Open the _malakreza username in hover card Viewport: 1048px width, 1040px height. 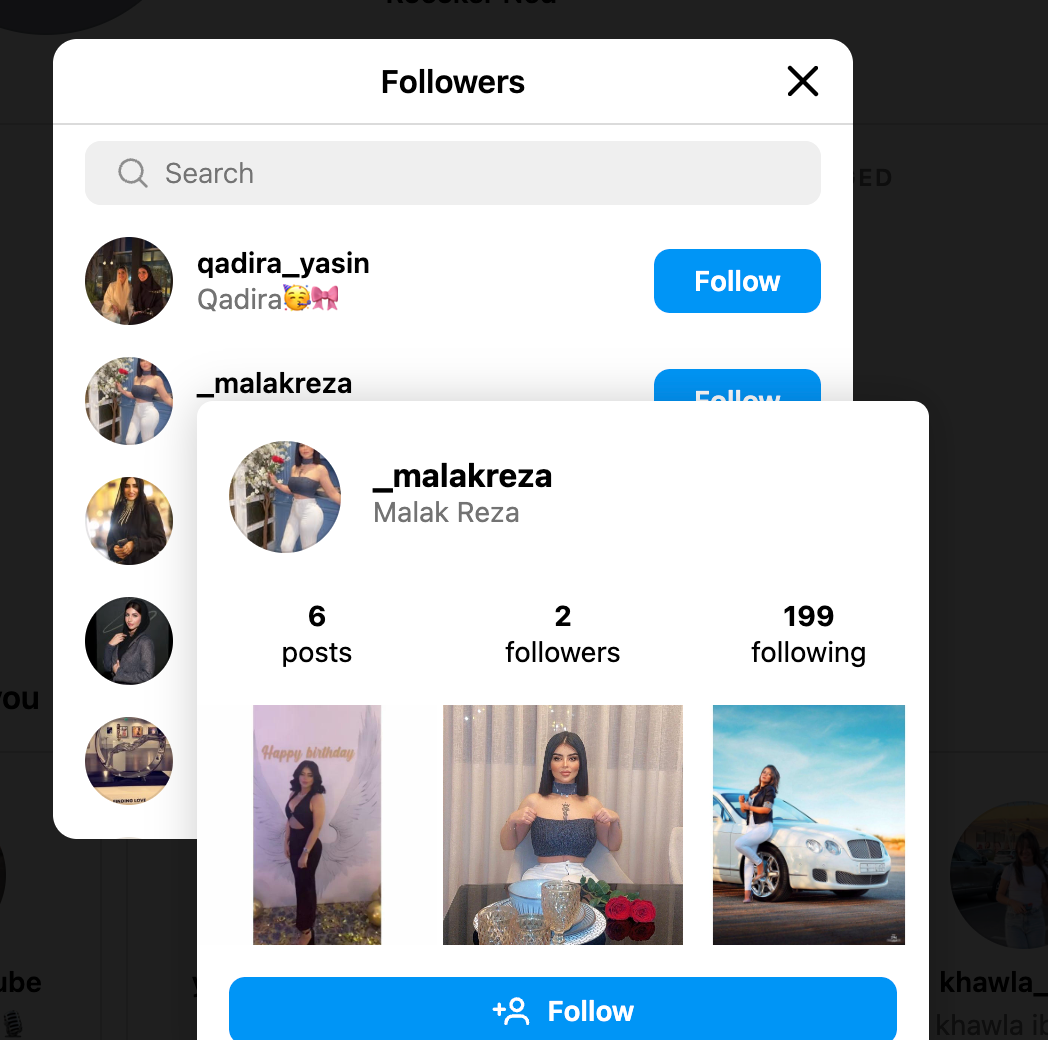coord(462,476)
